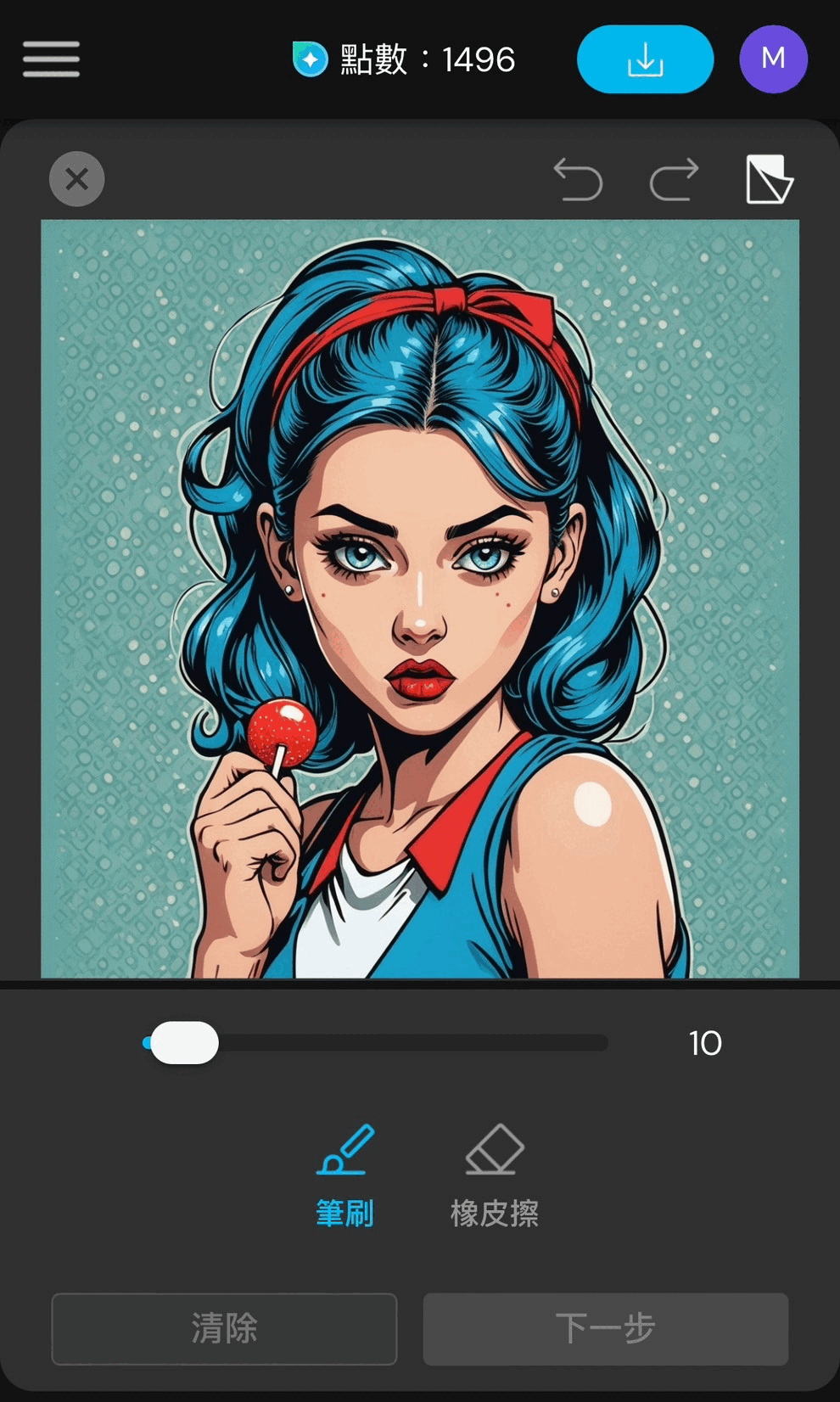Adjust the brush size slider

coord(184,1043)
